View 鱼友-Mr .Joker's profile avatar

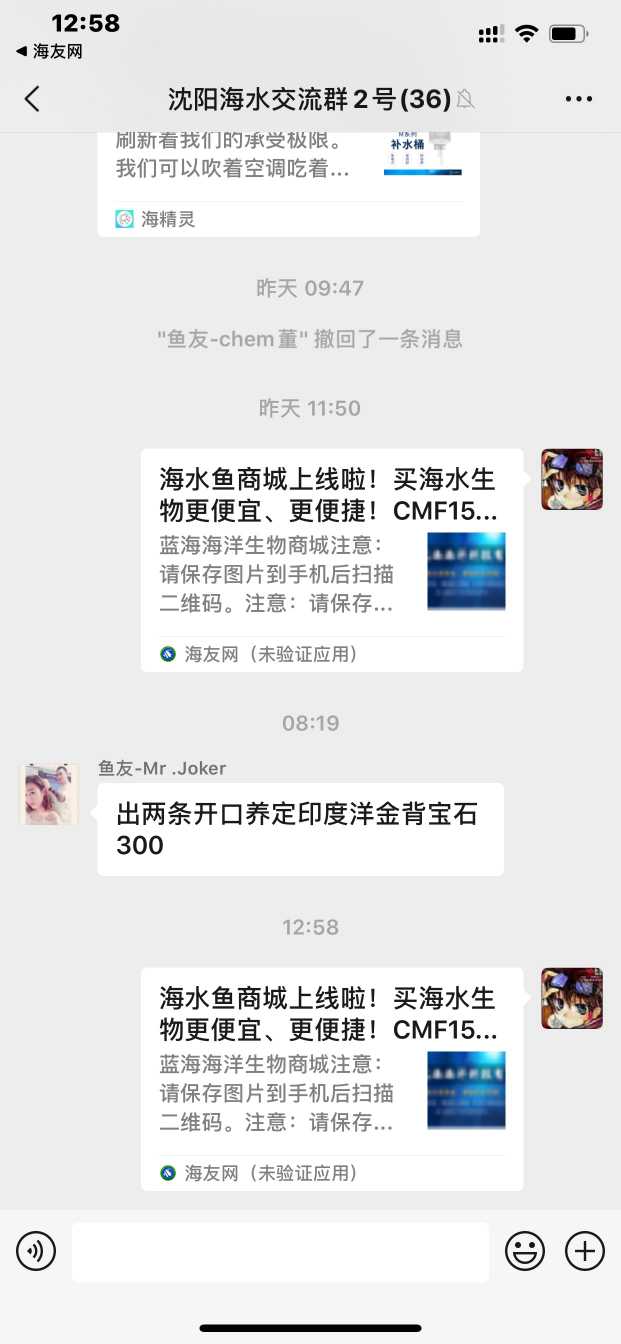pyautogui.click(x=49, y=795)
